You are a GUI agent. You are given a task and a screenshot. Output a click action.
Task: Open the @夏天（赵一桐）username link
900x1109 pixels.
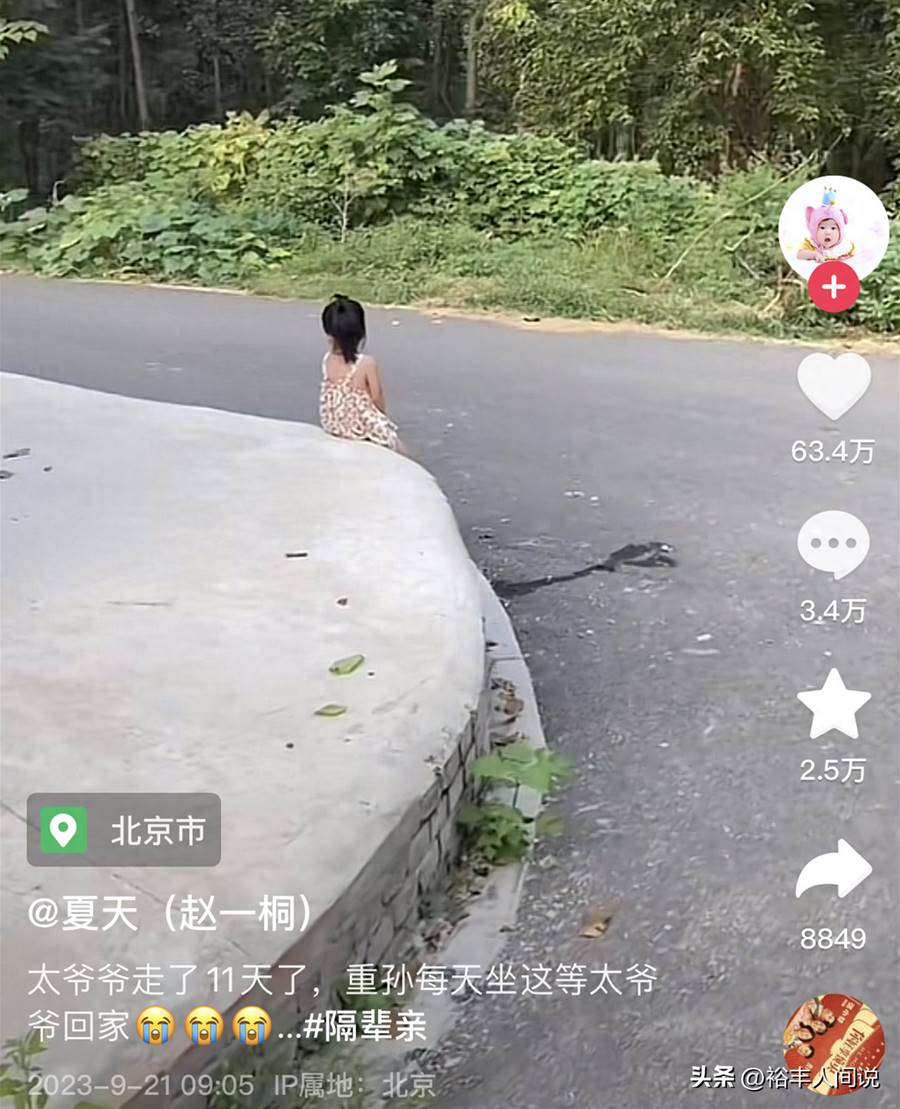tap(170, 913)
